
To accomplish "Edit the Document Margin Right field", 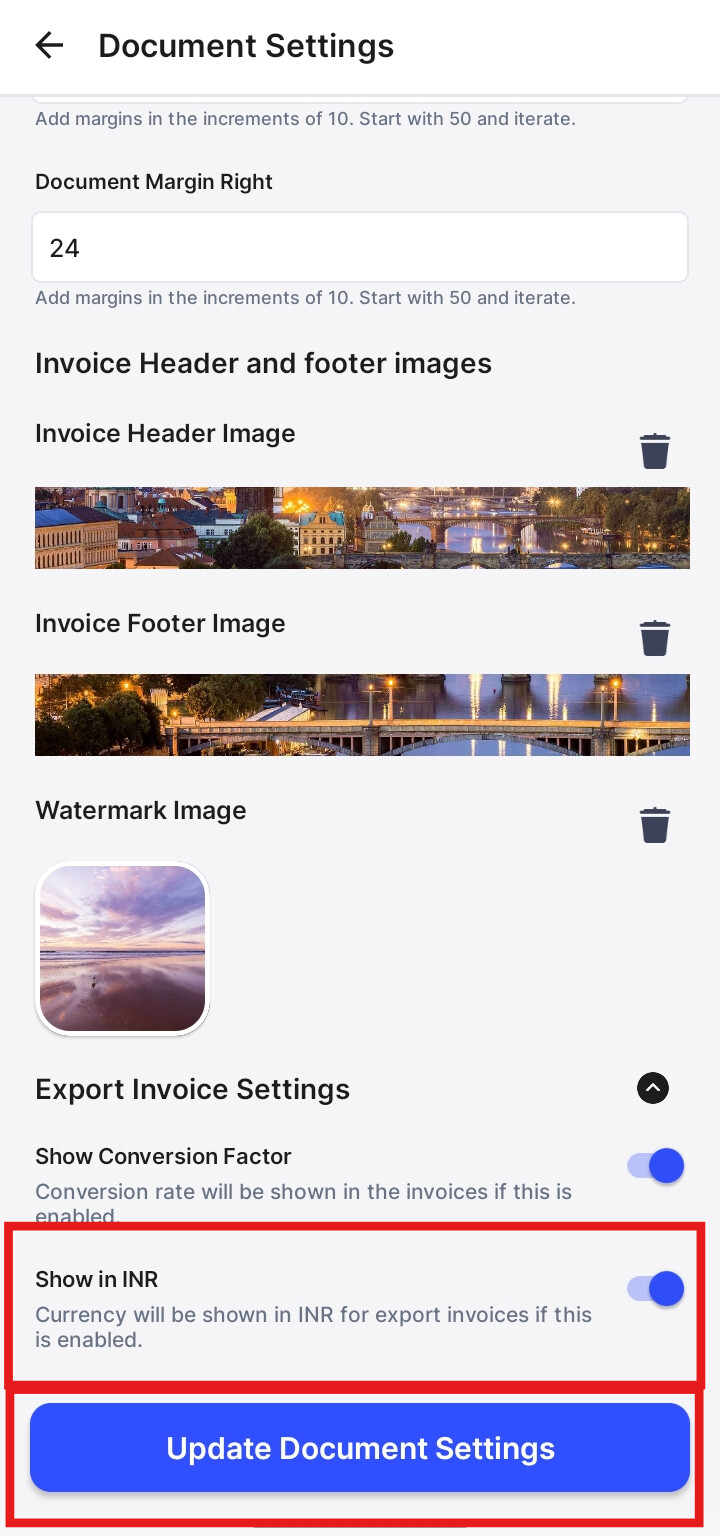I will 360,247.
